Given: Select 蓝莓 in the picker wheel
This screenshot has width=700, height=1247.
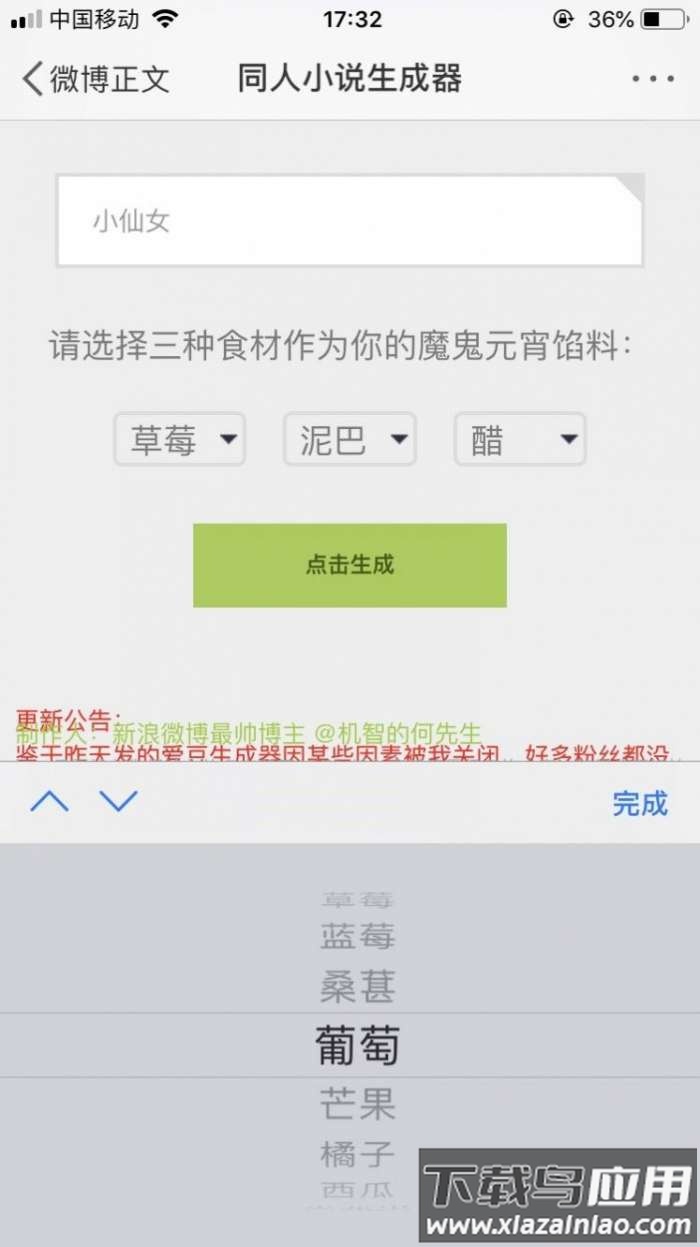Looking at the screenshot, I should [357, 937].
